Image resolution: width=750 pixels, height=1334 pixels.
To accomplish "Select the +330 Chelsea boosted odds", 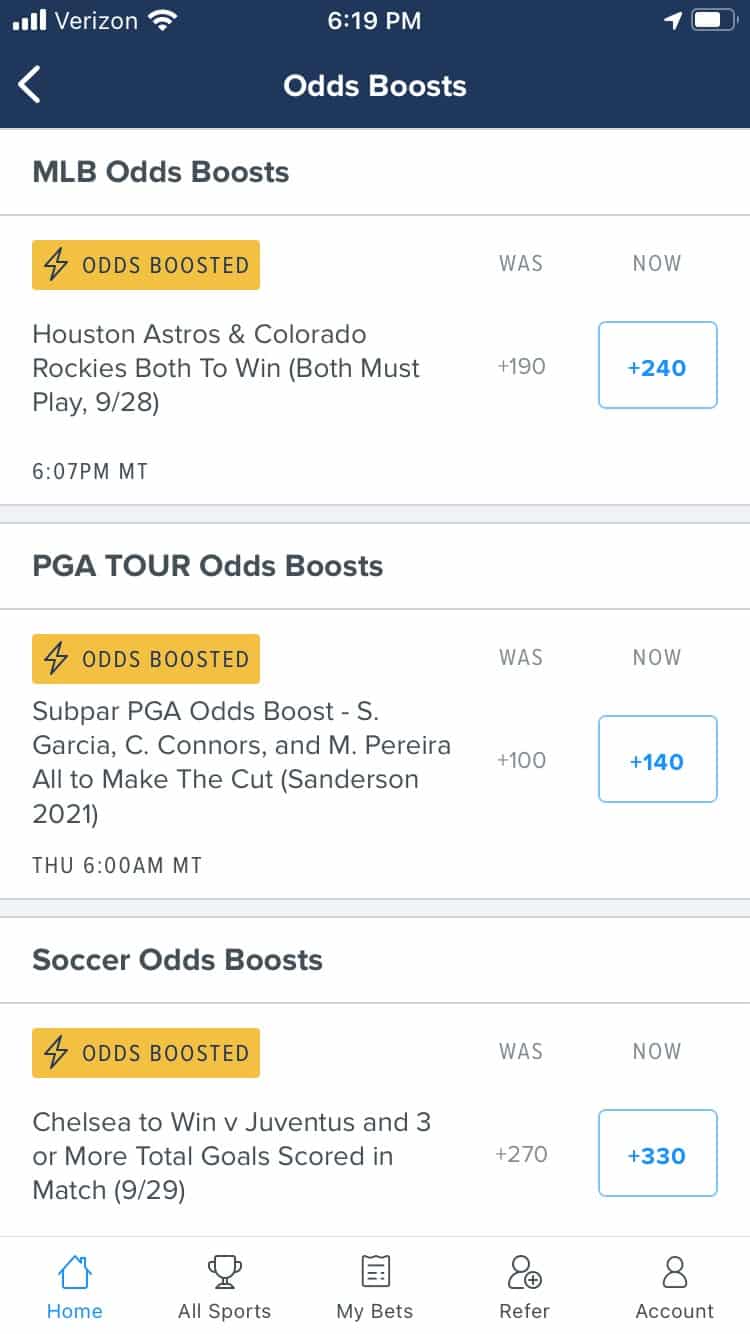I will [x=657, y=1153].
